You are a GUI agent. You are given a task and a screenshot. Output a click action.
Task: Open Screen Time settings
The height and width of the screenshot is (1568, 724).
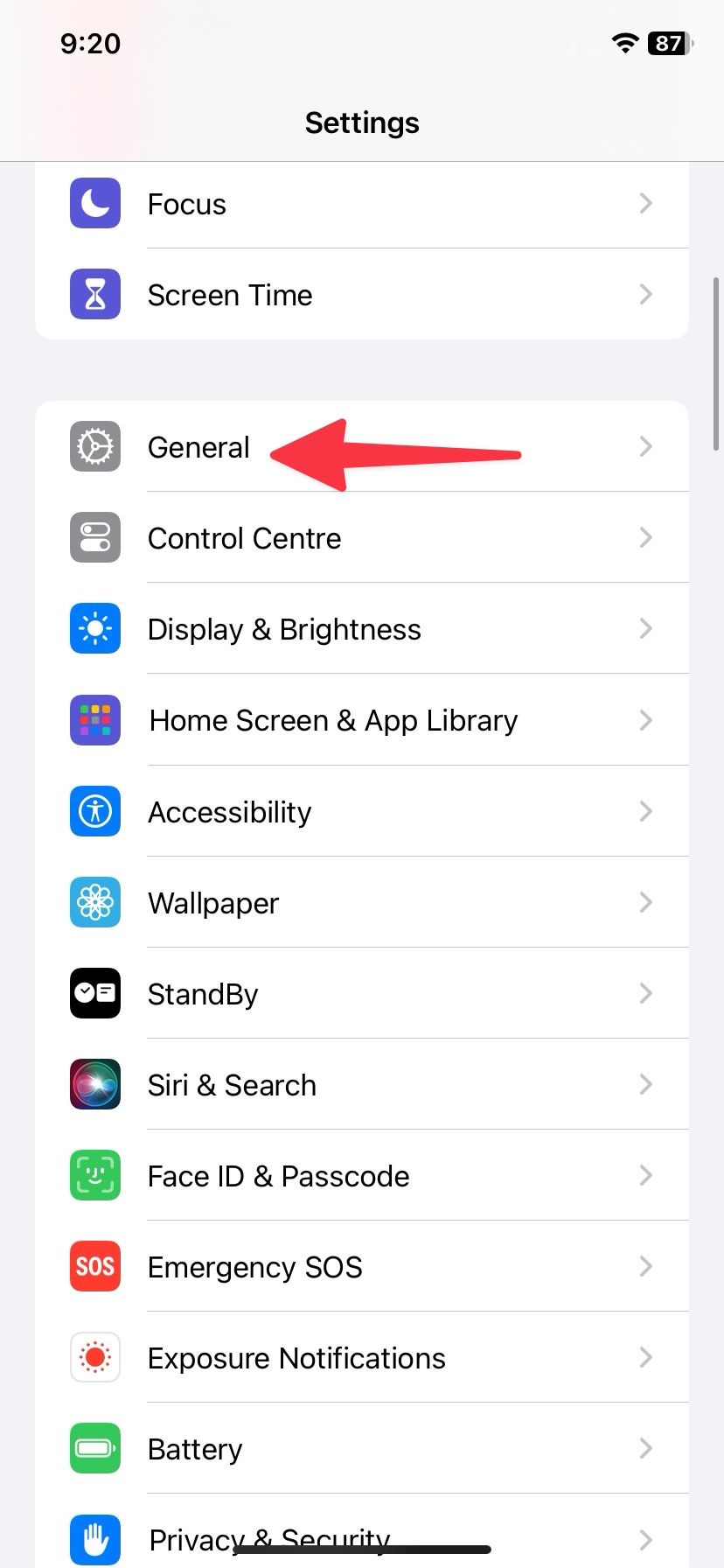coord(361,295)
